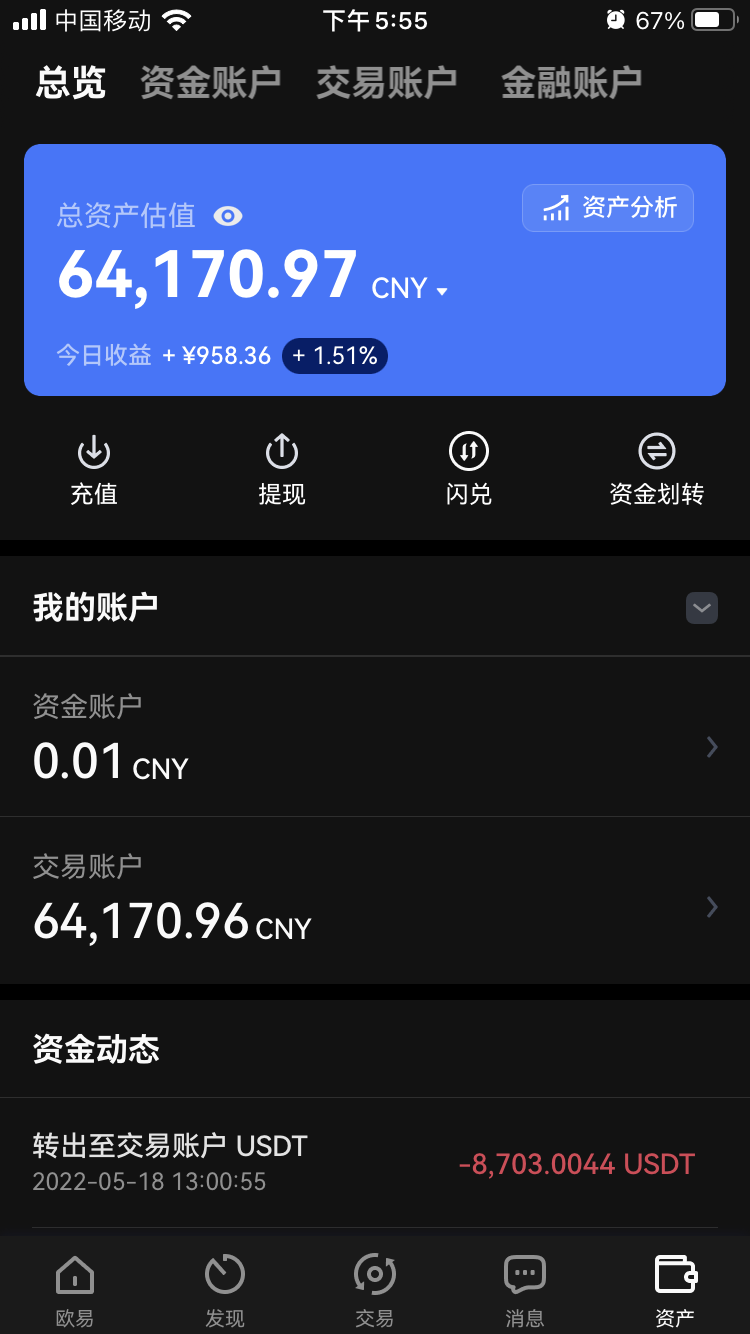Switch to the 交易账户 top tab
750x1334 pixels.
point(386,82)
